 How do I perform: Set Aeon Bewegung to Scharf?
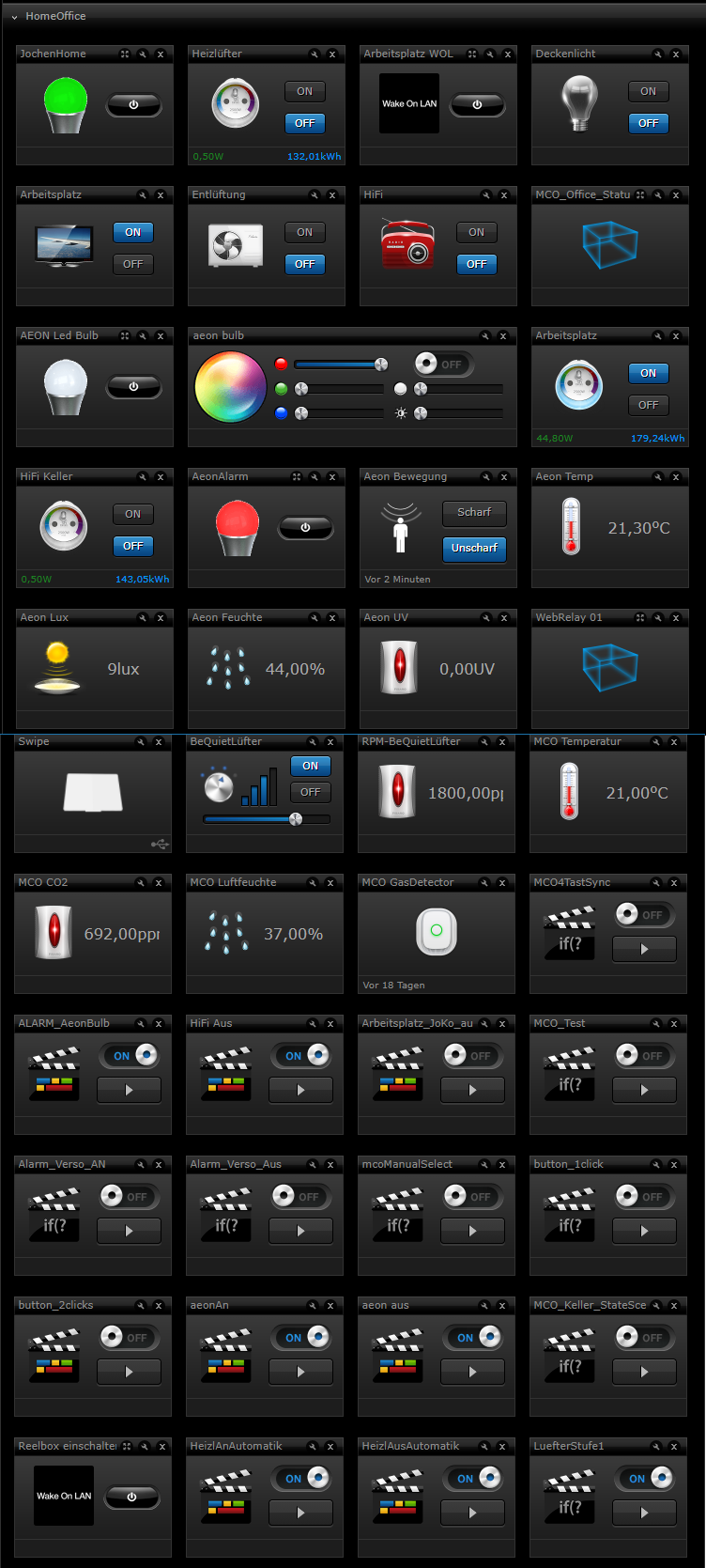[x=474, y=512]
